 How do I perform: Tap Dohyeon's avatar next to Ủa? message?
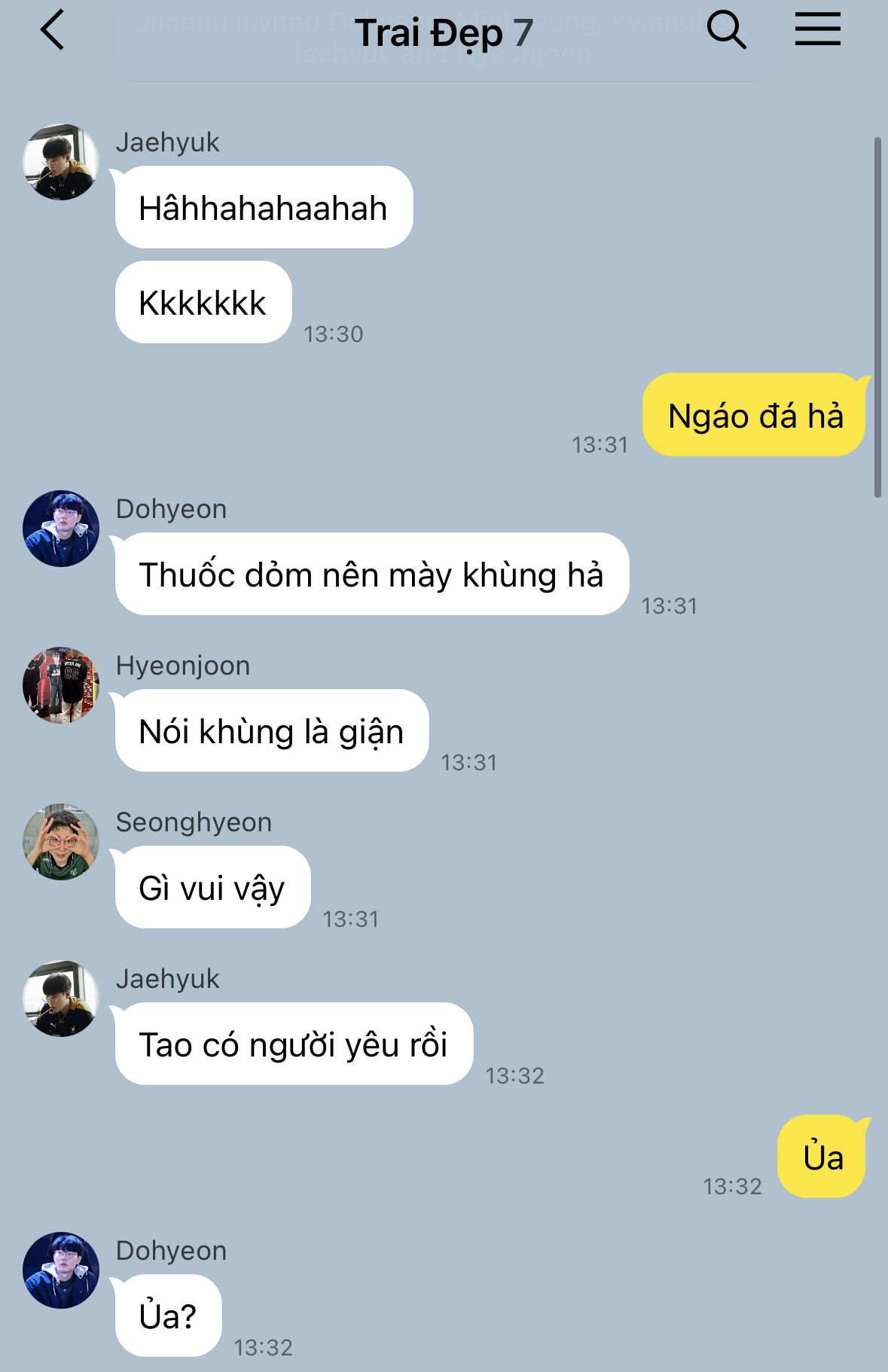click(61, 1270)
